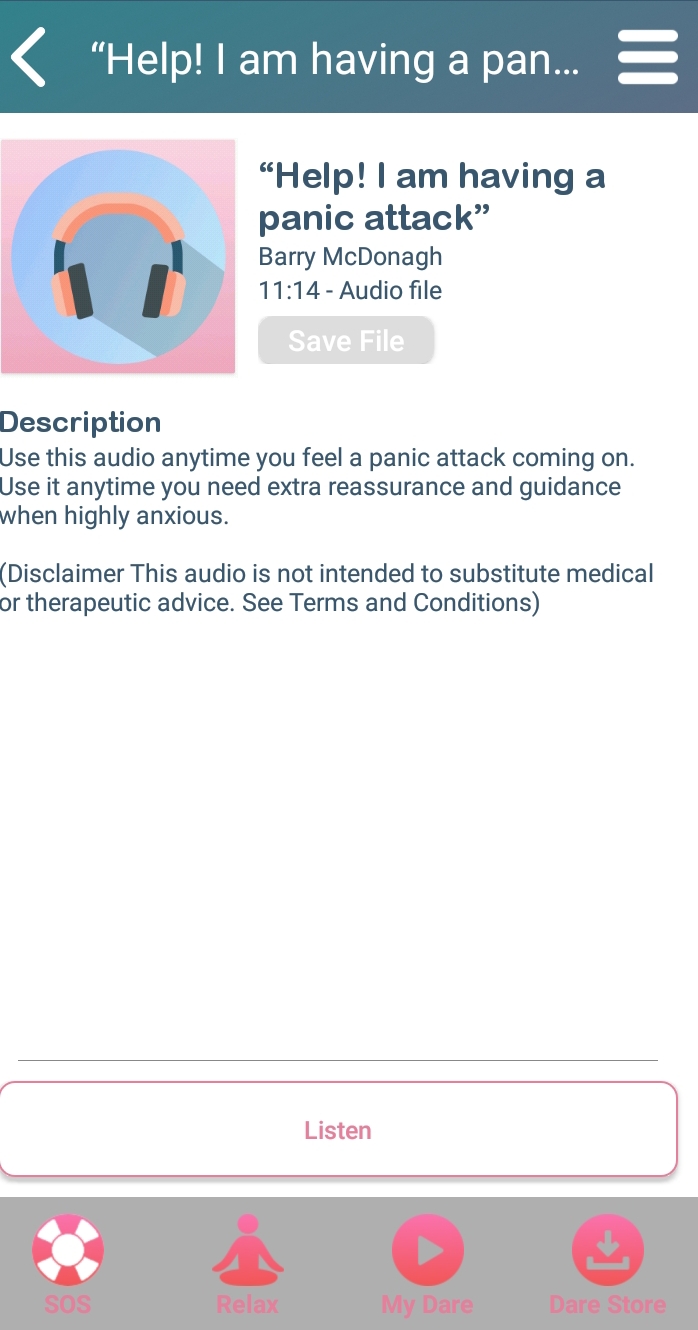Go to the My Dare tab

pyautogui.click(x=427, y=1264)
